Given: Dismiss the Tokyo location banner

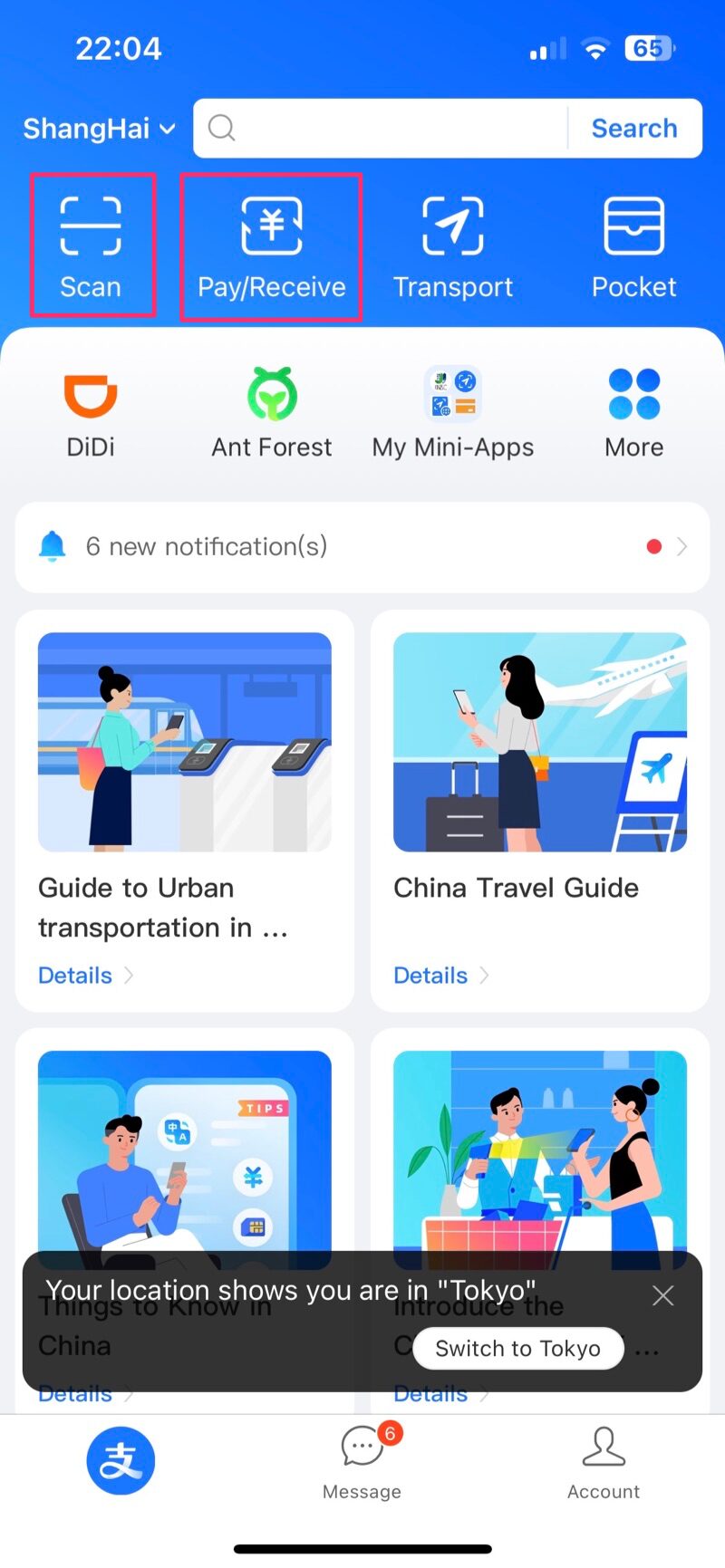Looking at the screenshot, I should (x=662, y=1295).
